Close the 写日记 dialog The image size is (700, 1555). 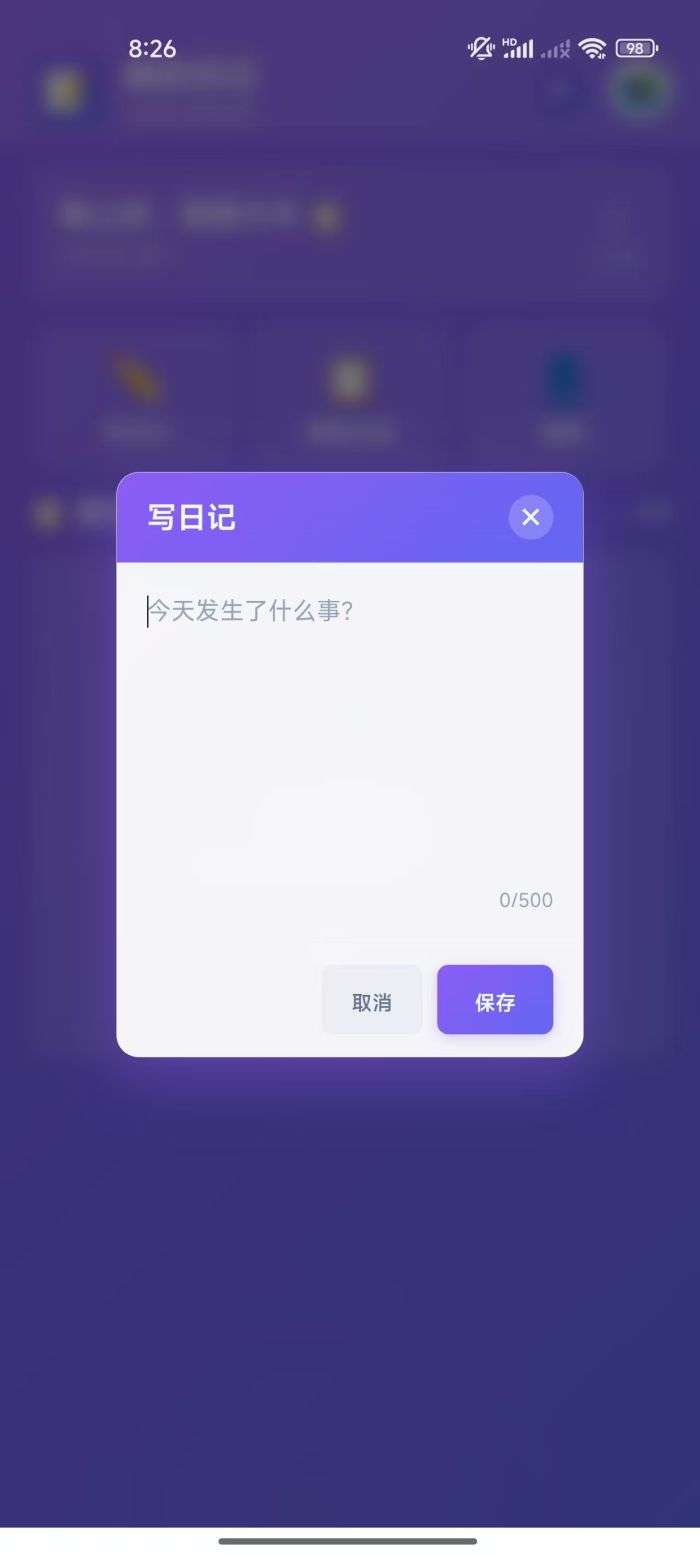[530, 517]
